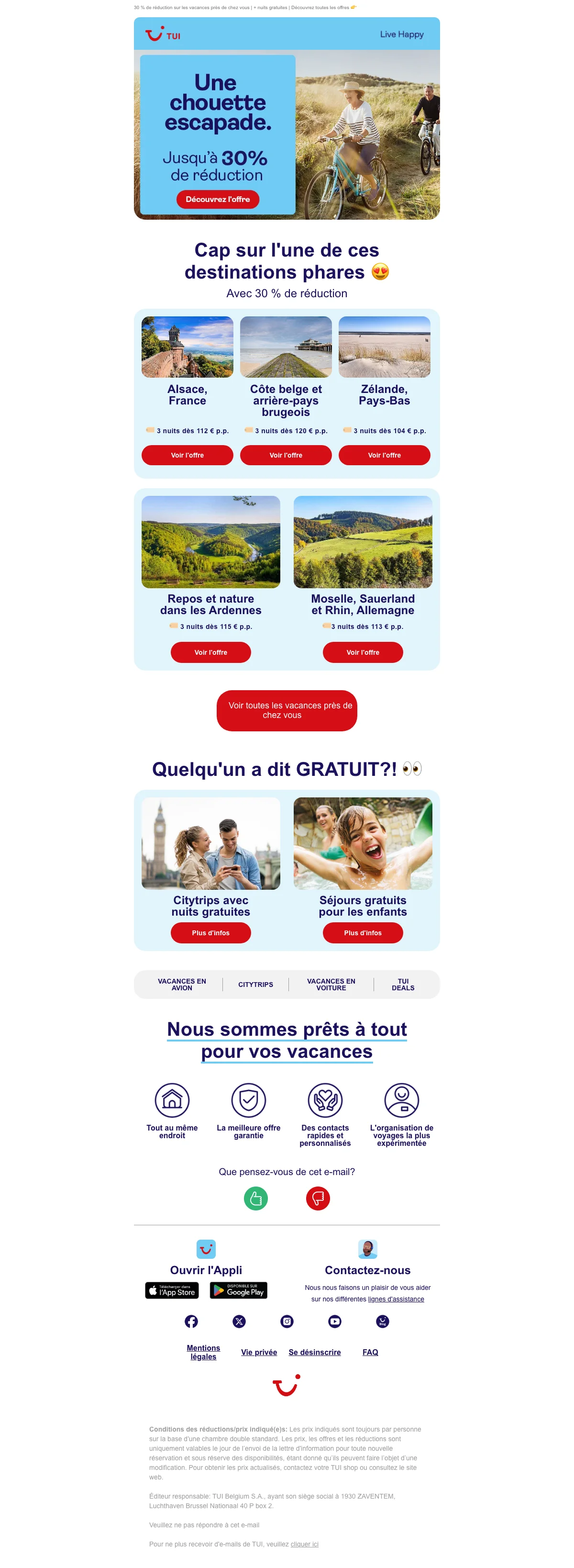Select the Citytrips category
The height and width of the screenshot is (1568, 574).
coord(255,984)
